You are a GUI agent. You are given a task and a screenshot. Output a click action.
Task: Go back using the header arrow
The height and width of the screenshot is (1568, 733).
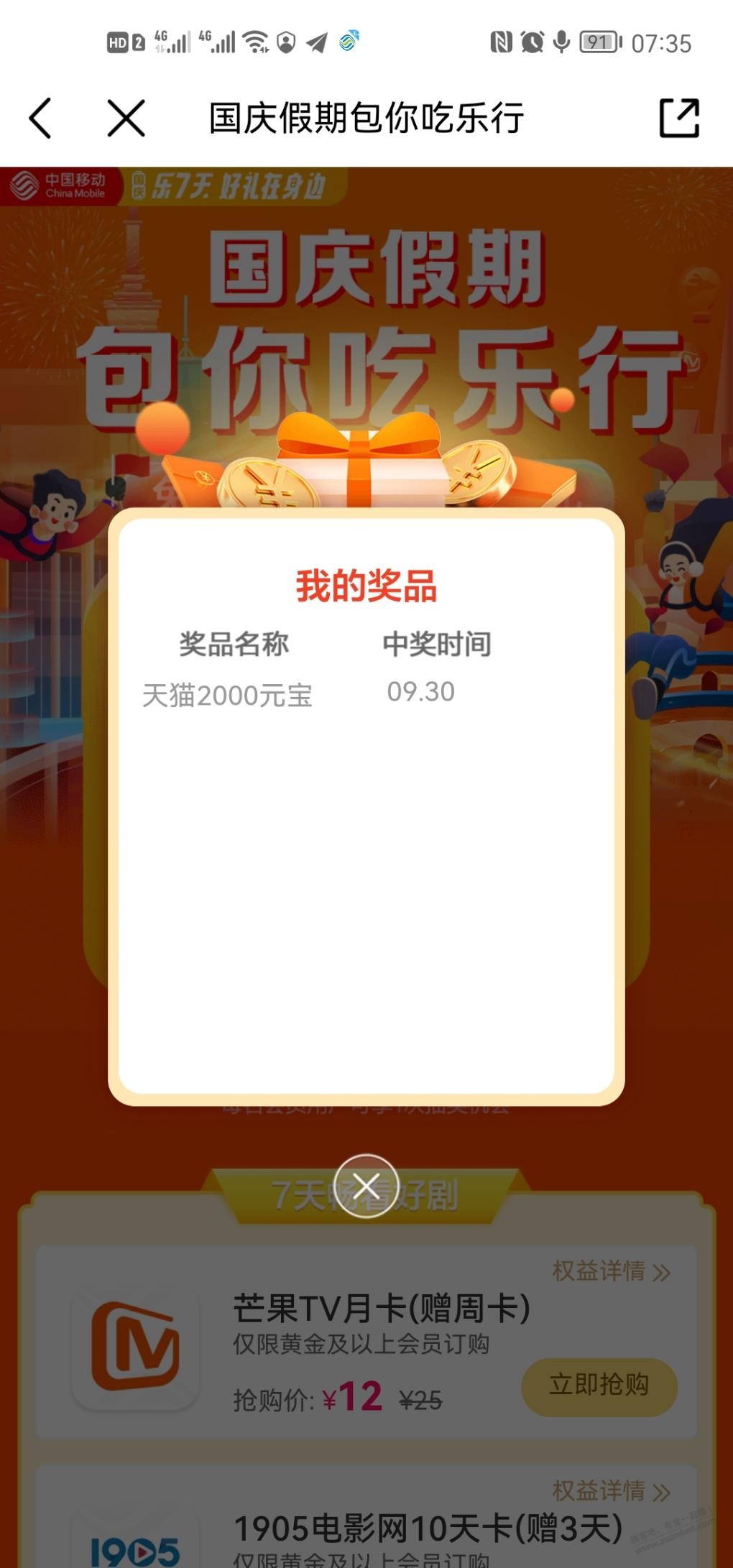click(41, 118)
